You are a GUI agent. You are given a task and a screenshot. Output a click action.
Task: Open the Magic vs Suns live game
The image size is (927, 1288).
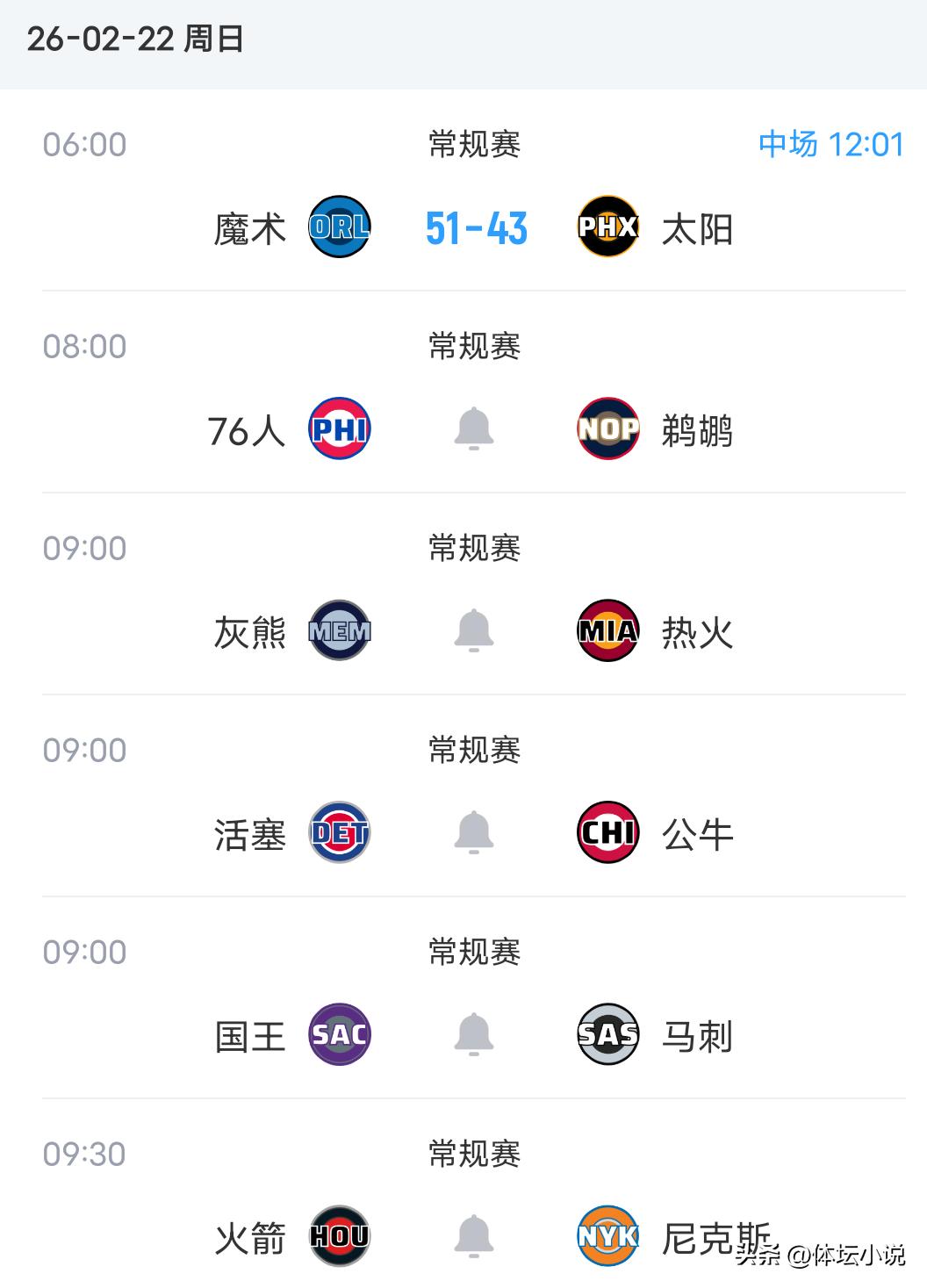click(476, 228)
